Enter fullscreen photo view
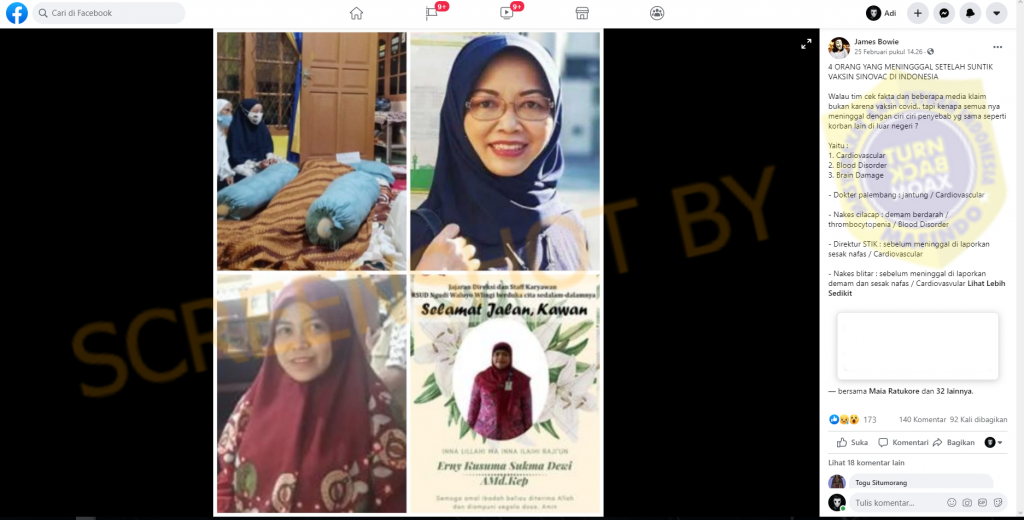Image resolution: width=1024 pixels, height=520 pixels. point(806,44)
